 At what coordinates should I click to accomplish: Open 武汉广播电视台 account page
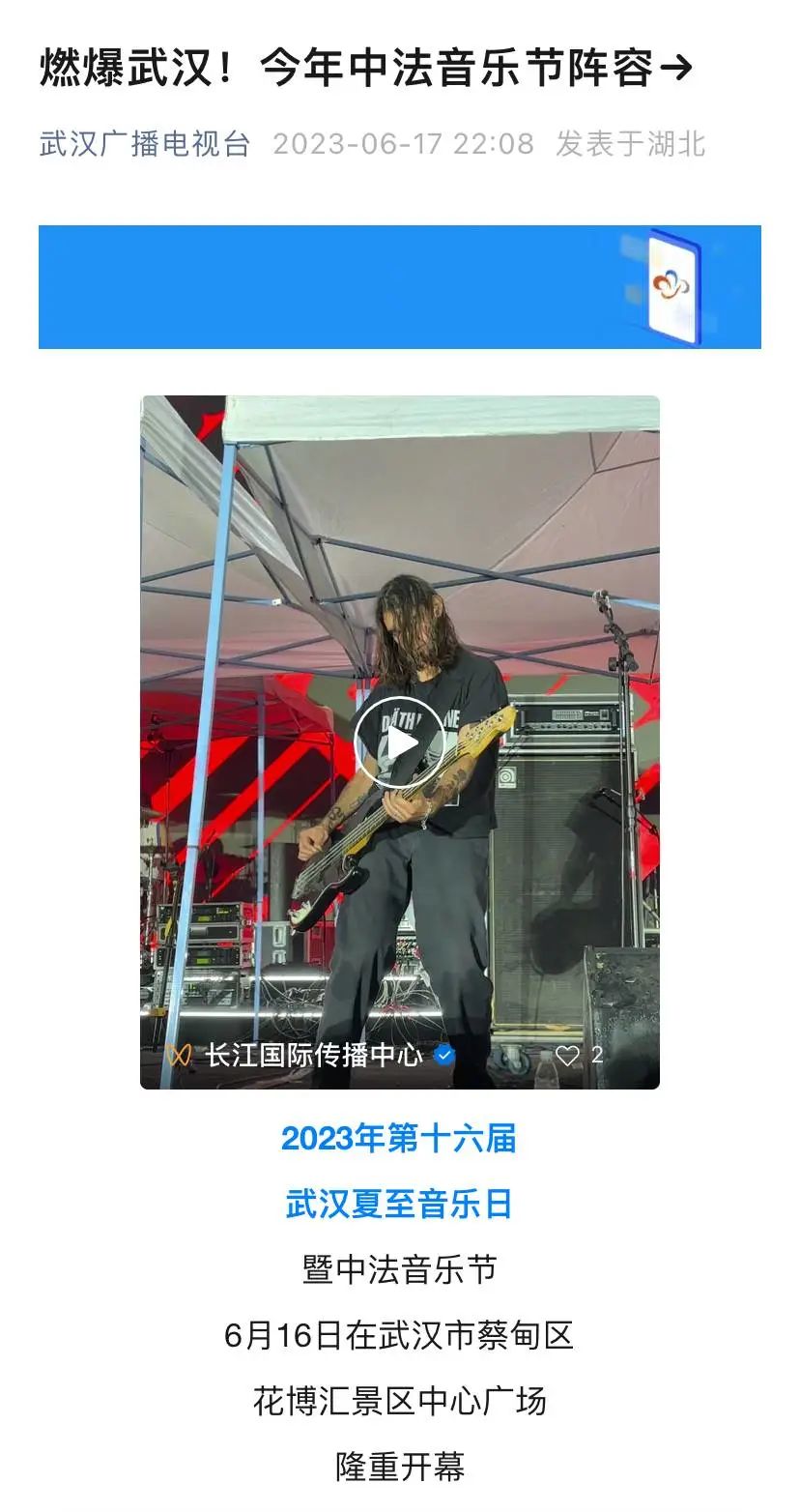tap(145, 144)
